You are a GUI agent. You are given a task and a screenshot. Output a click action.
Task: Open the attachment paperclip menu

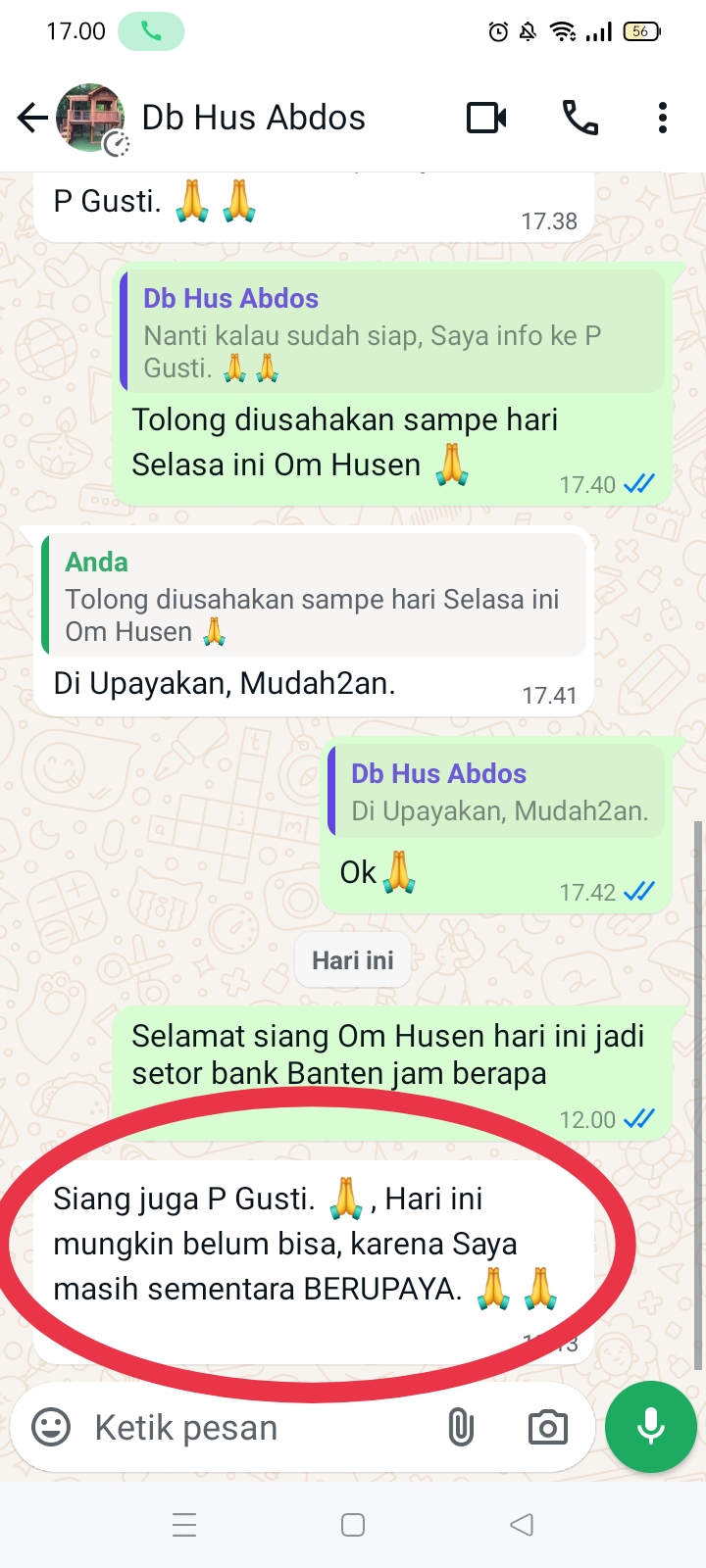(461, 1428)
